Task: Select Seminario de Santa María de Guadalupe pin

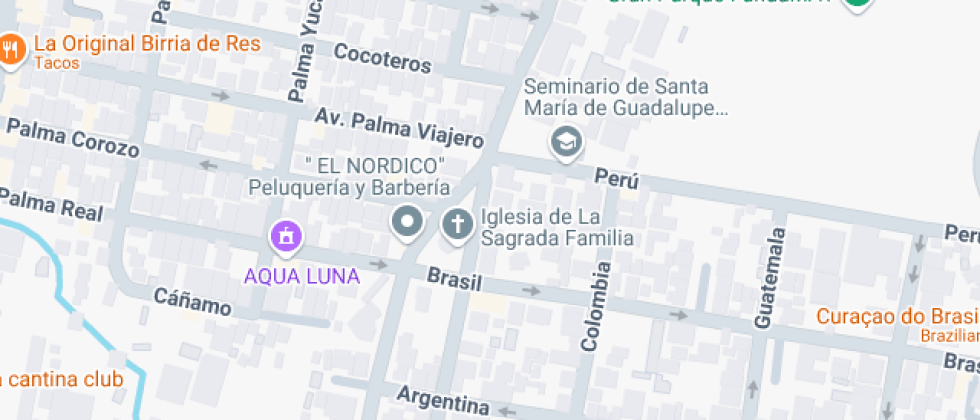Action: (567, 143)
